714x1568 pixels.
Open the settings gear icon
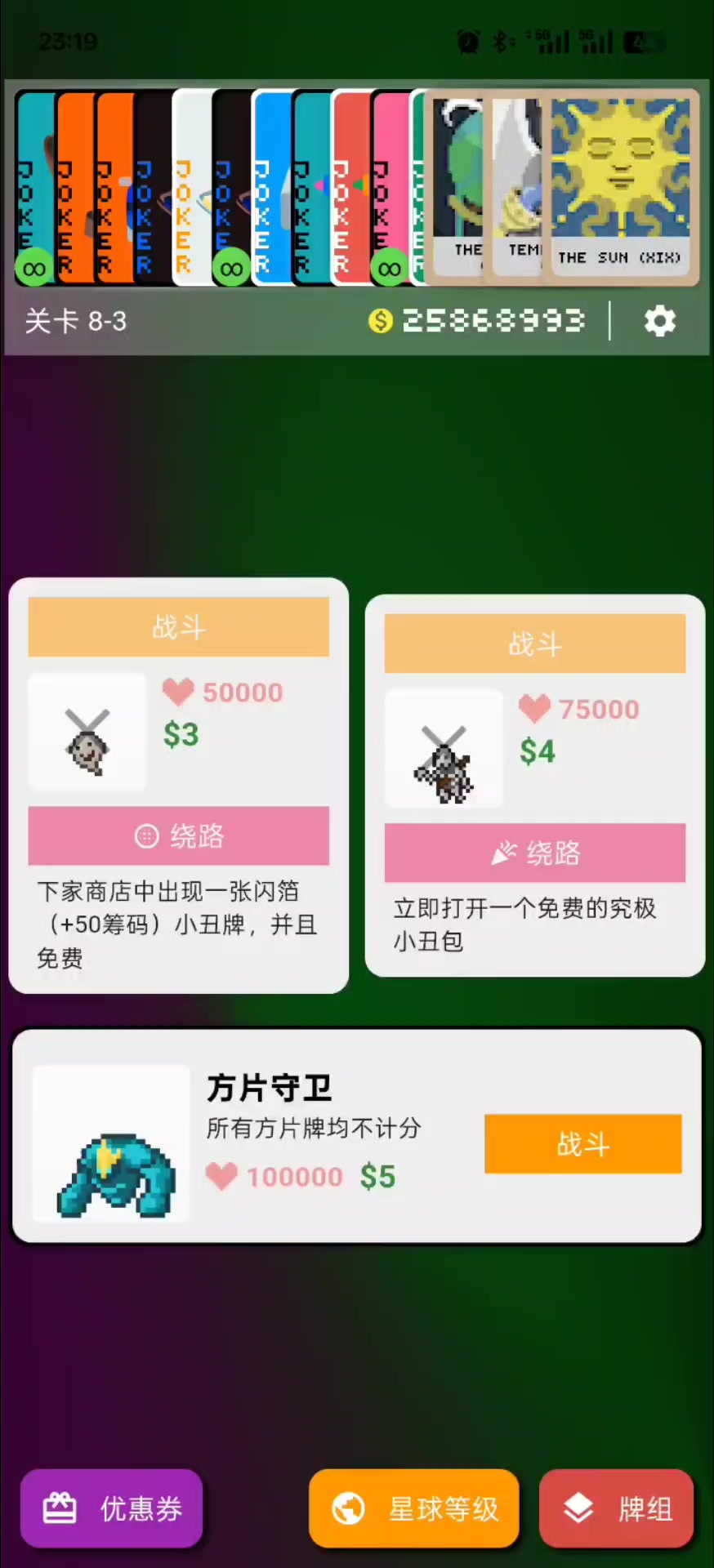659,321
